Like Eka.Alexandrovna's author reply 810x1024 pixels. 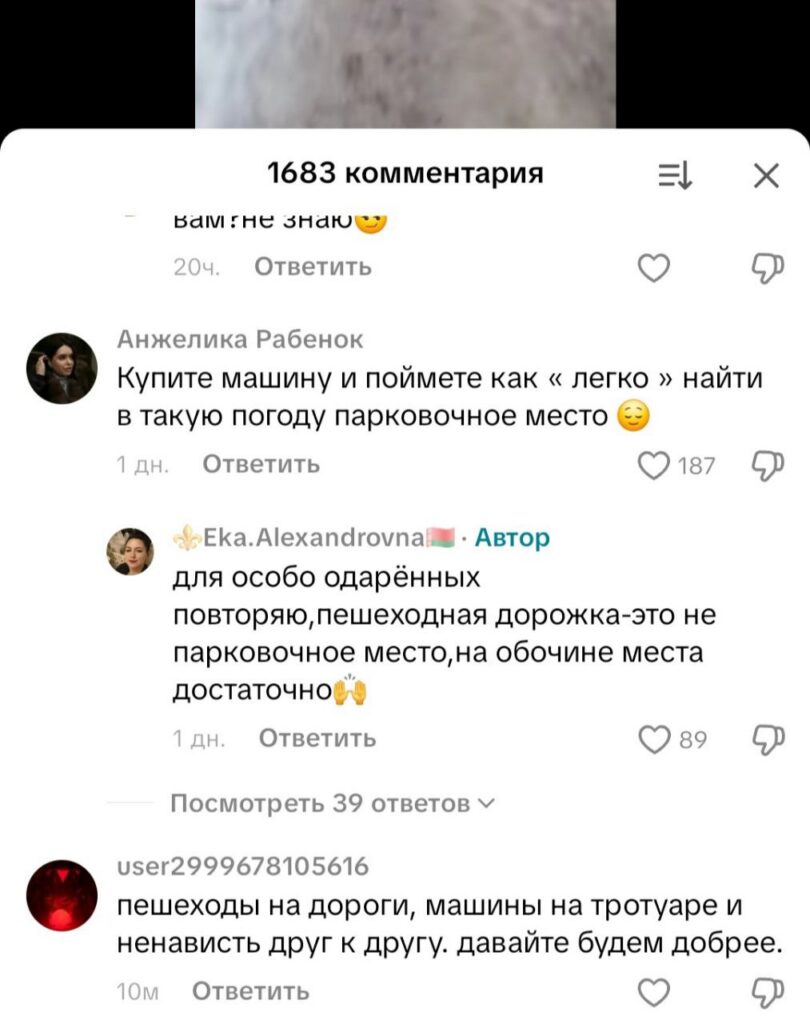655,739
